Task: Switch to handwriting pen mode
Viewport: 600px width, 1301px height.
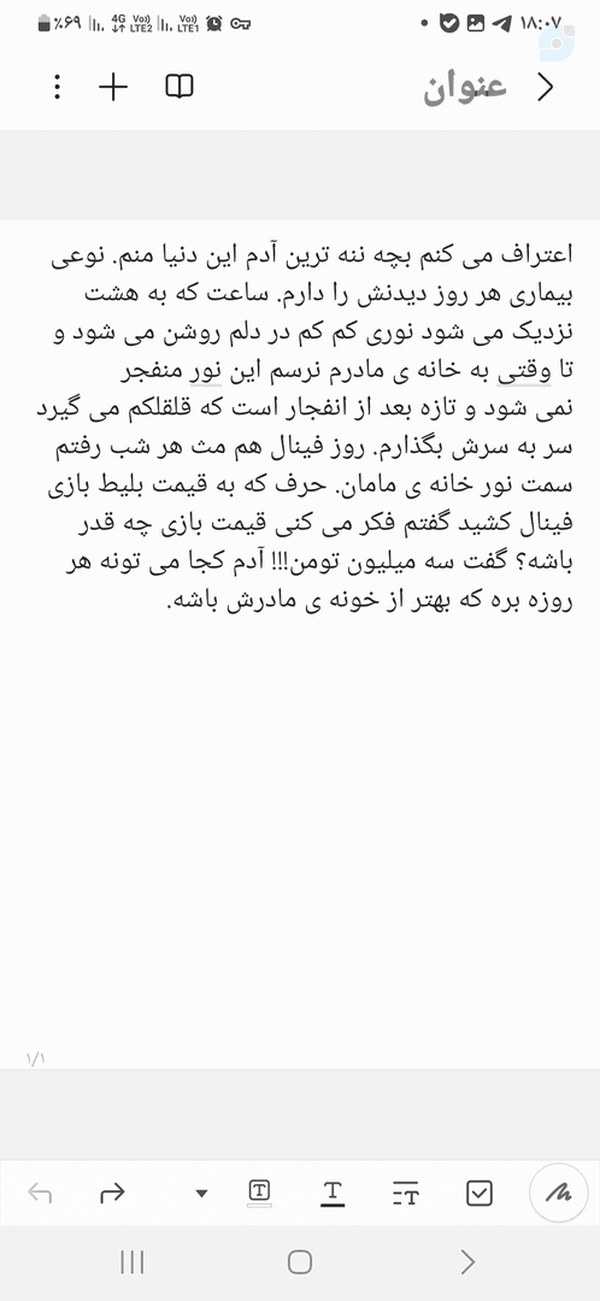Action: coord(558,1192)
